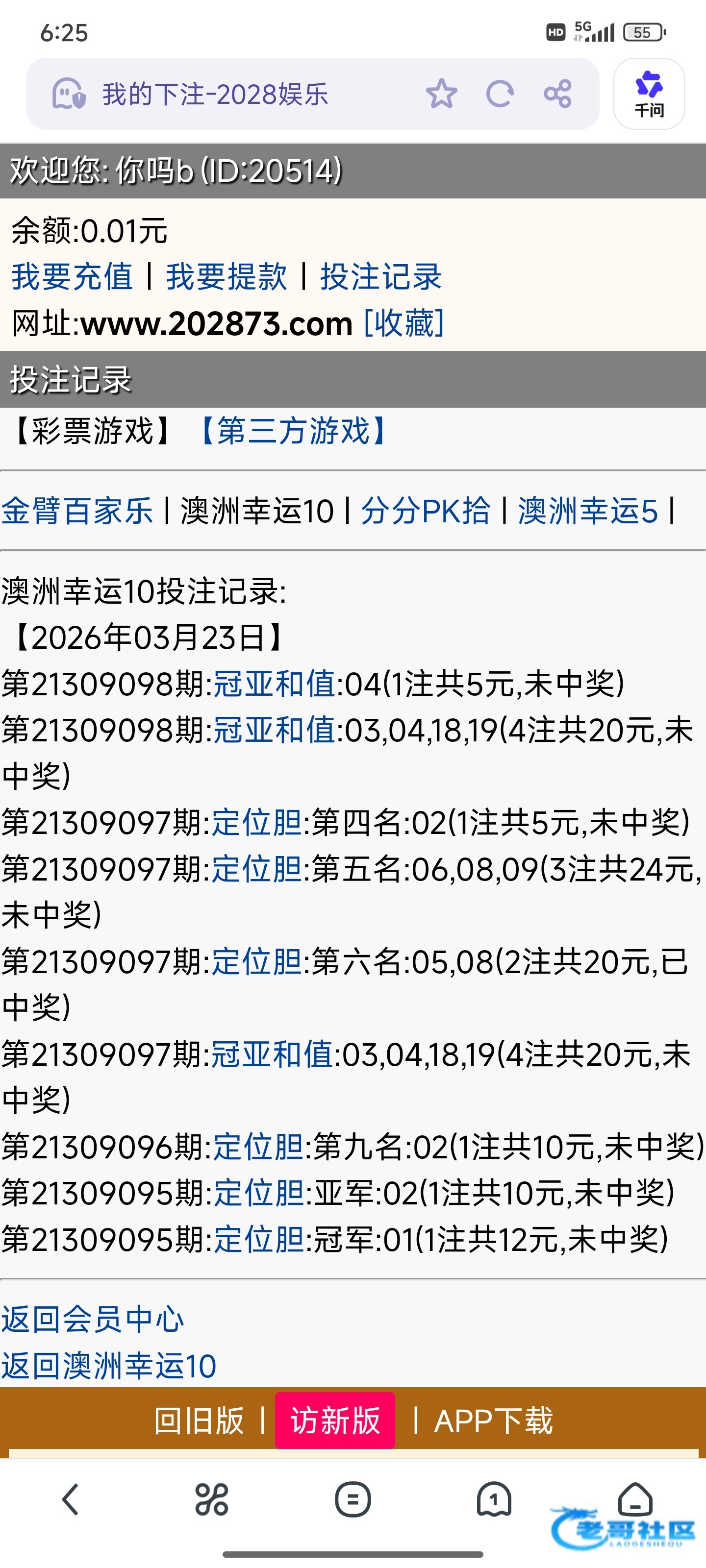Open the 千问 assistant
706x1568 pixels.
point(649,94)
